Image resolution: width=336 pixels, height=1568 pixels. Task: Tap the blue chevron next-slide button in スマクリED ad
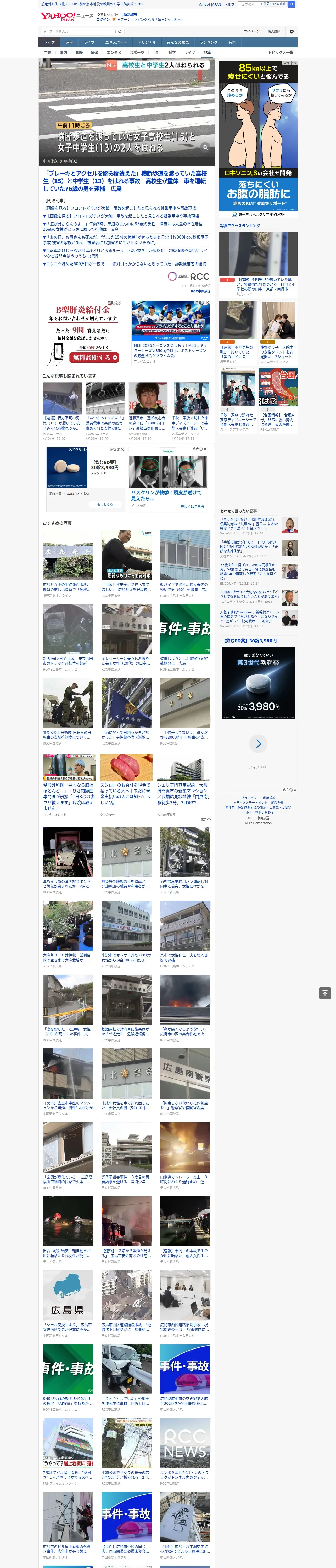[x=259, y=743]
